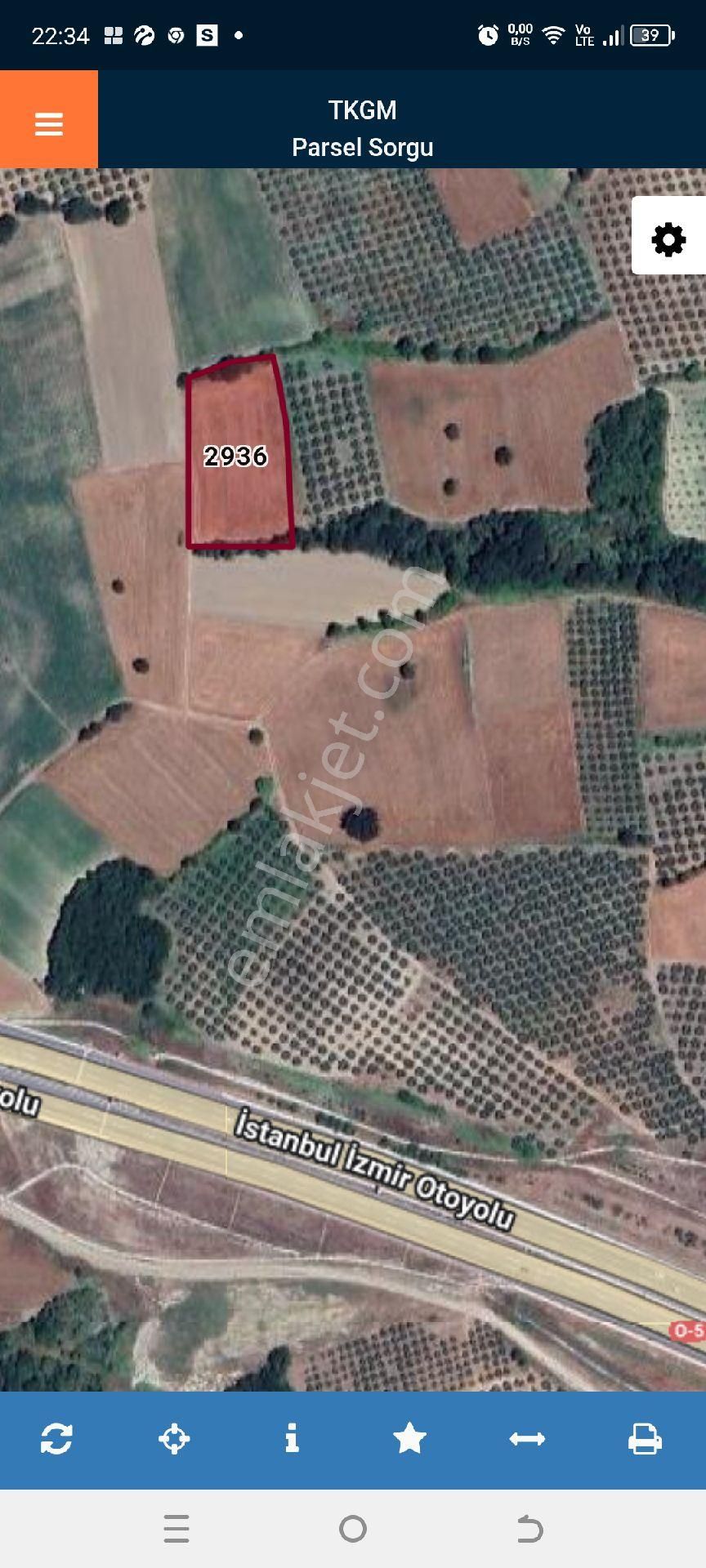Add parcel to favorites
Screen dimensions: 706x1568
pos(409,1438)
